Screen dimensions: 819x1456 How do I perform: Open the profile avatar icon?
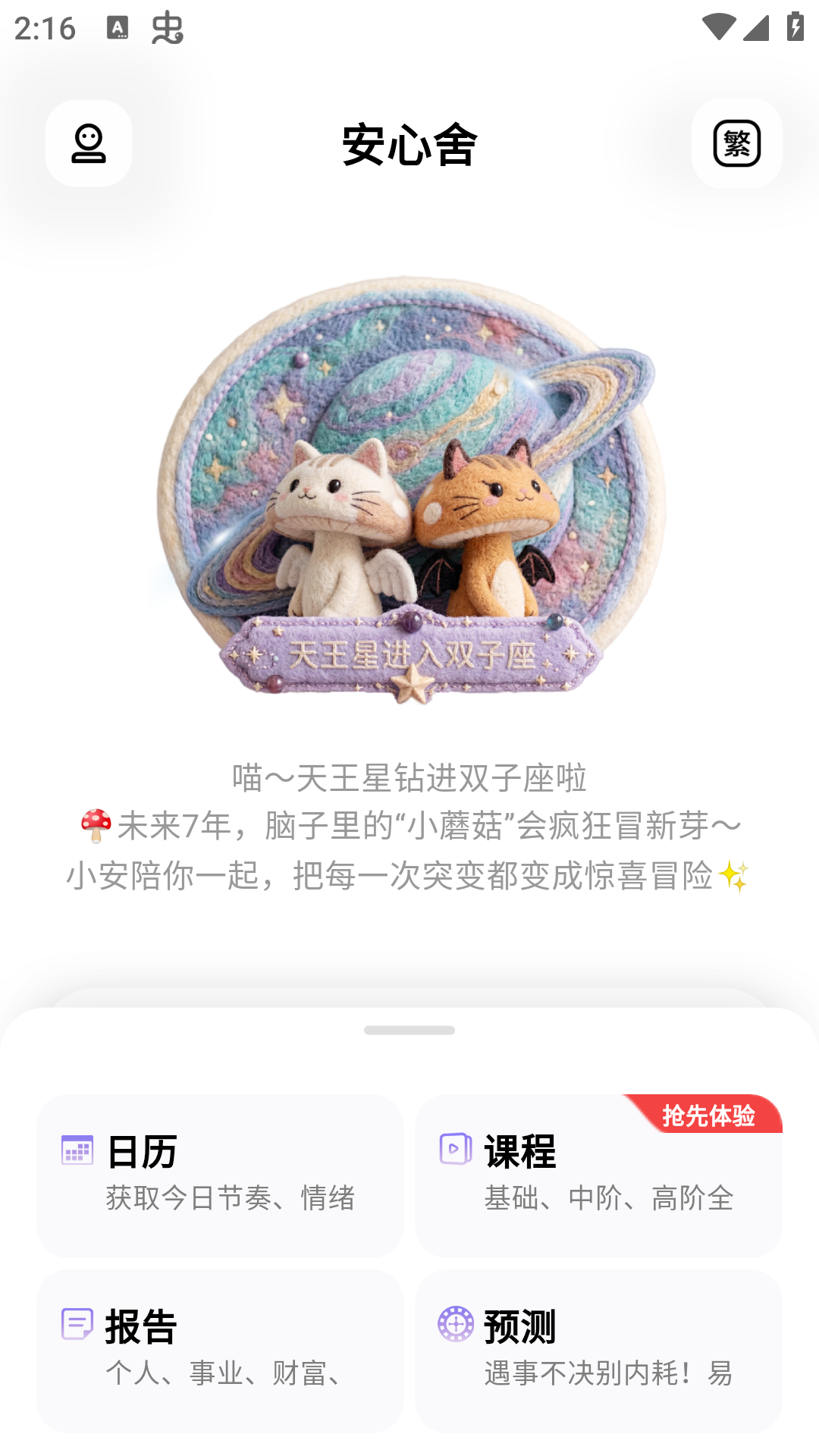pos(89,143)
